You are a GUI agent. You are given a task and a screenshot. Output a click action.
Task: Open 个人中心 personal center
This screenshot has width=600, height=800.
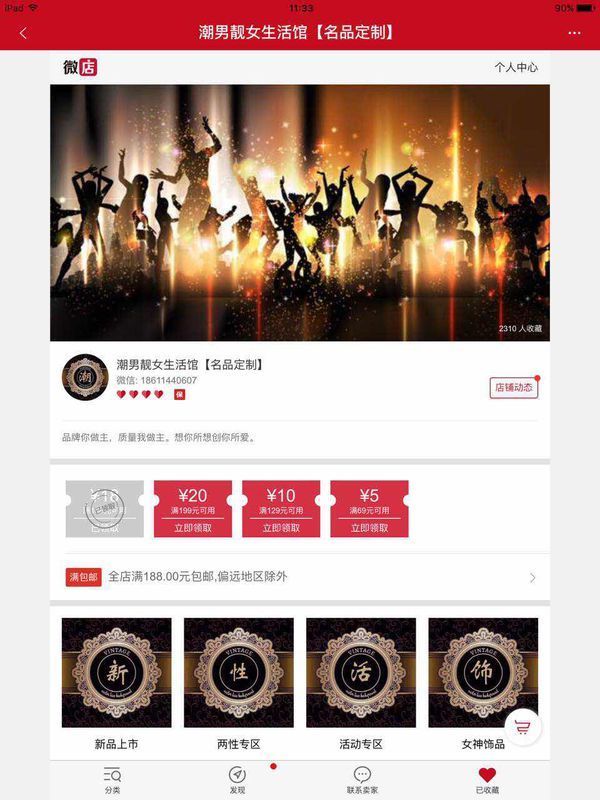pyautogui.click(x=515, y=67)
